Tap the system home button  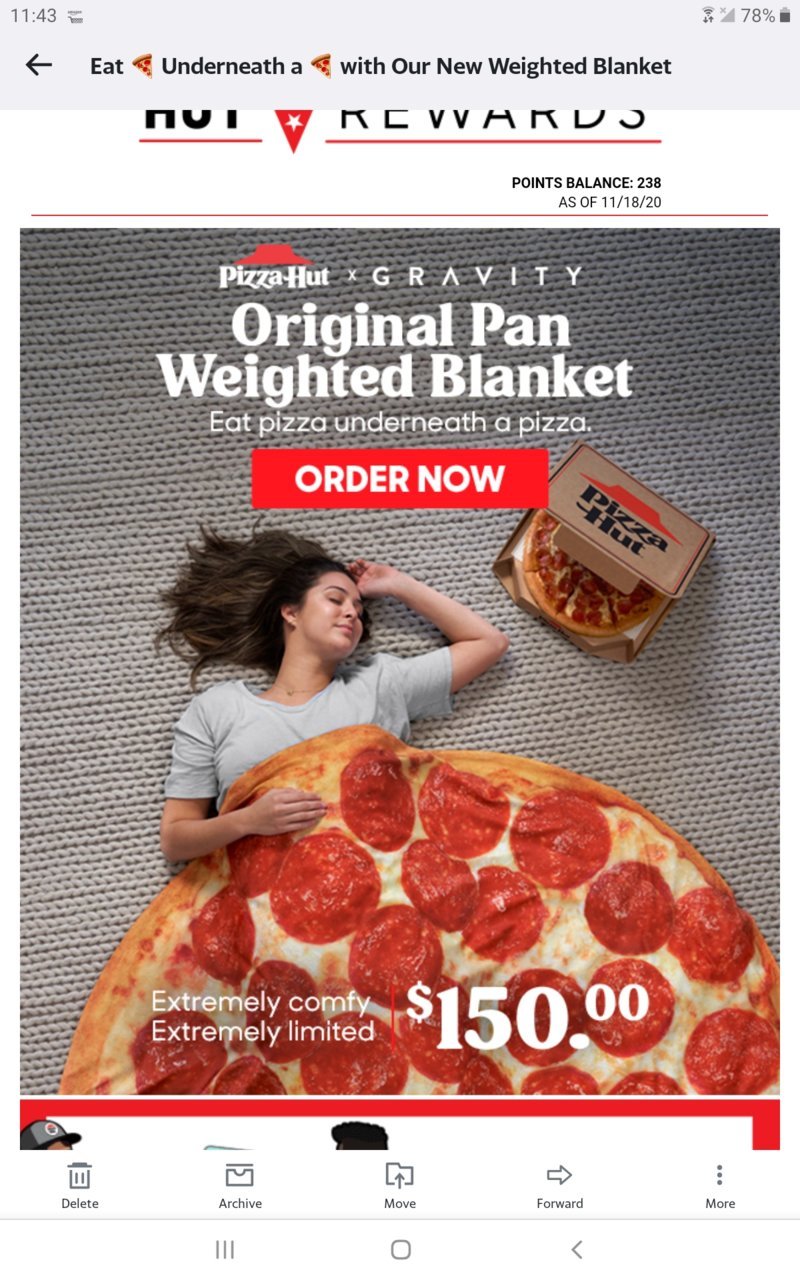pos(400,1249)
